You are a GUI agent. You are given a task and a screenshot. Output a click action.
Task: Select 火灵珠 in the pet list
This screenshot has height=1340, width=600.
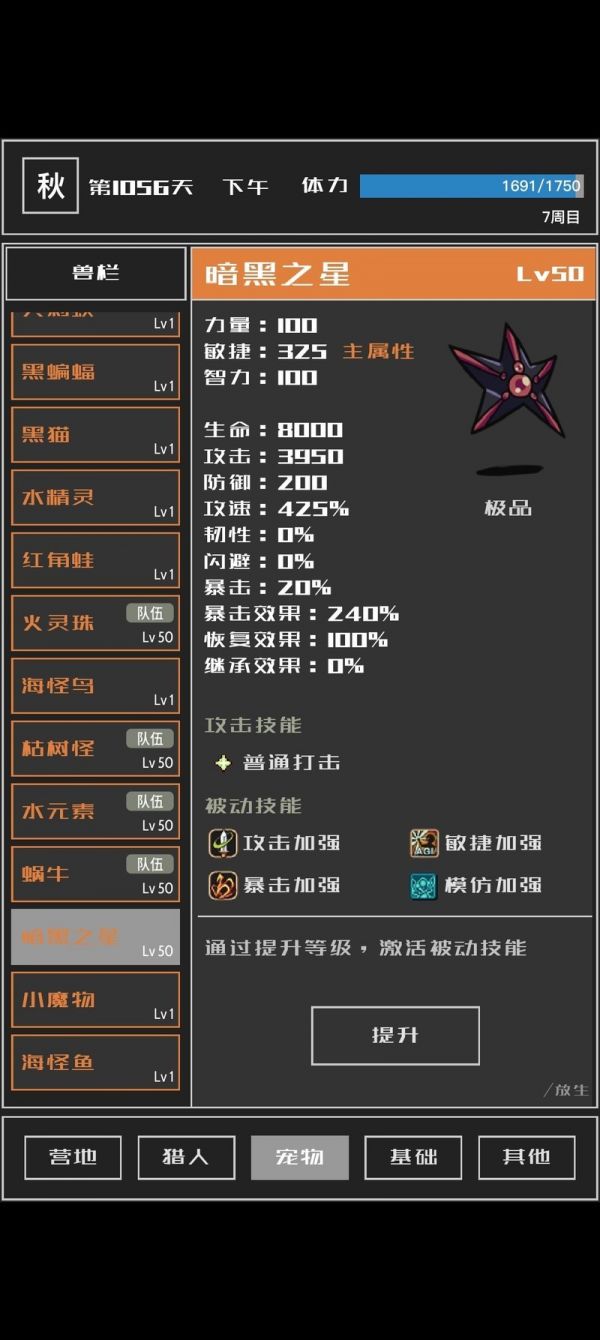(x=95, y=623)
